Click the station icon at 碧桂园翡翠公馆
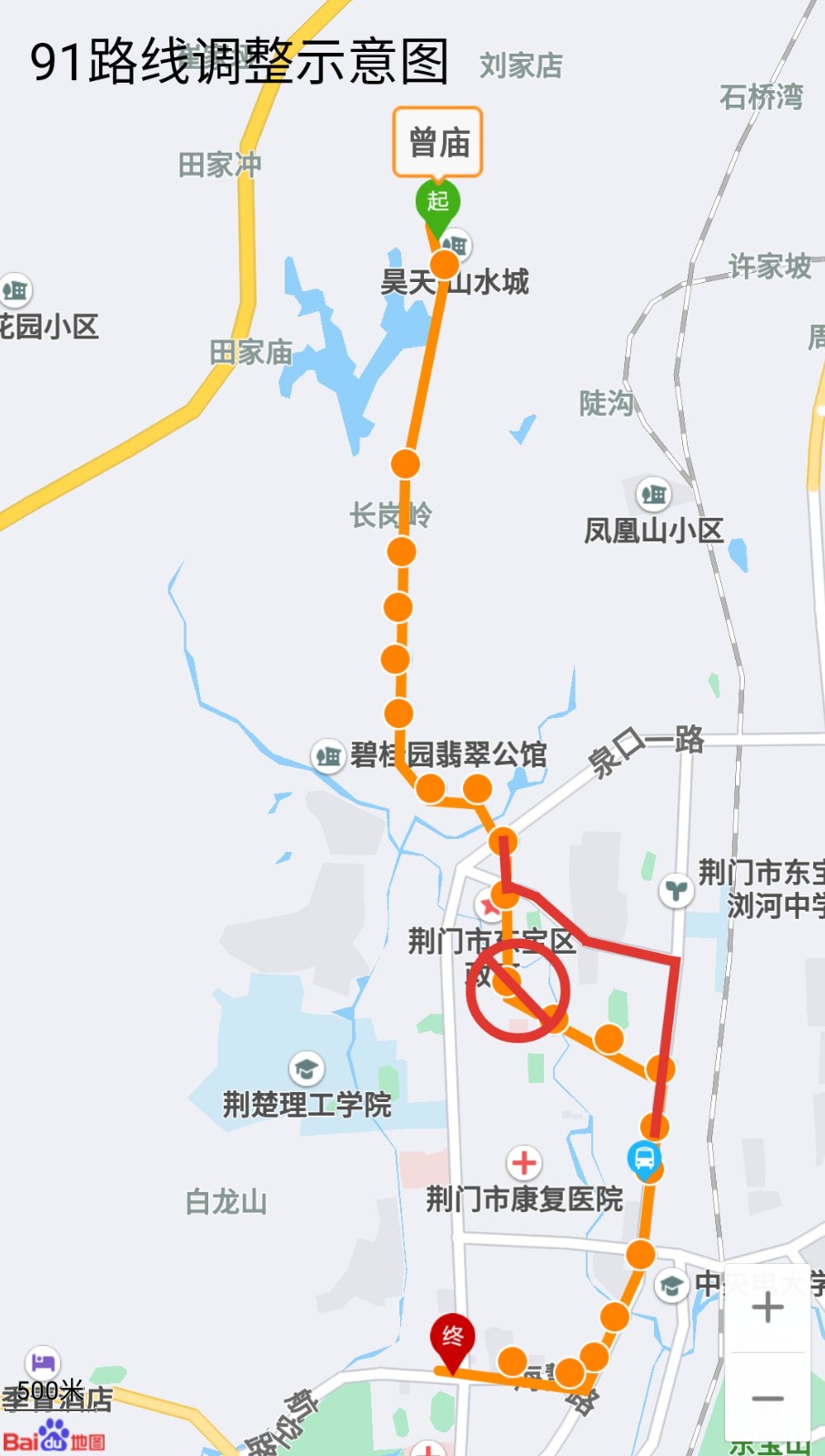The width and height of the screenshot is (825, 1456). point(329,753)
